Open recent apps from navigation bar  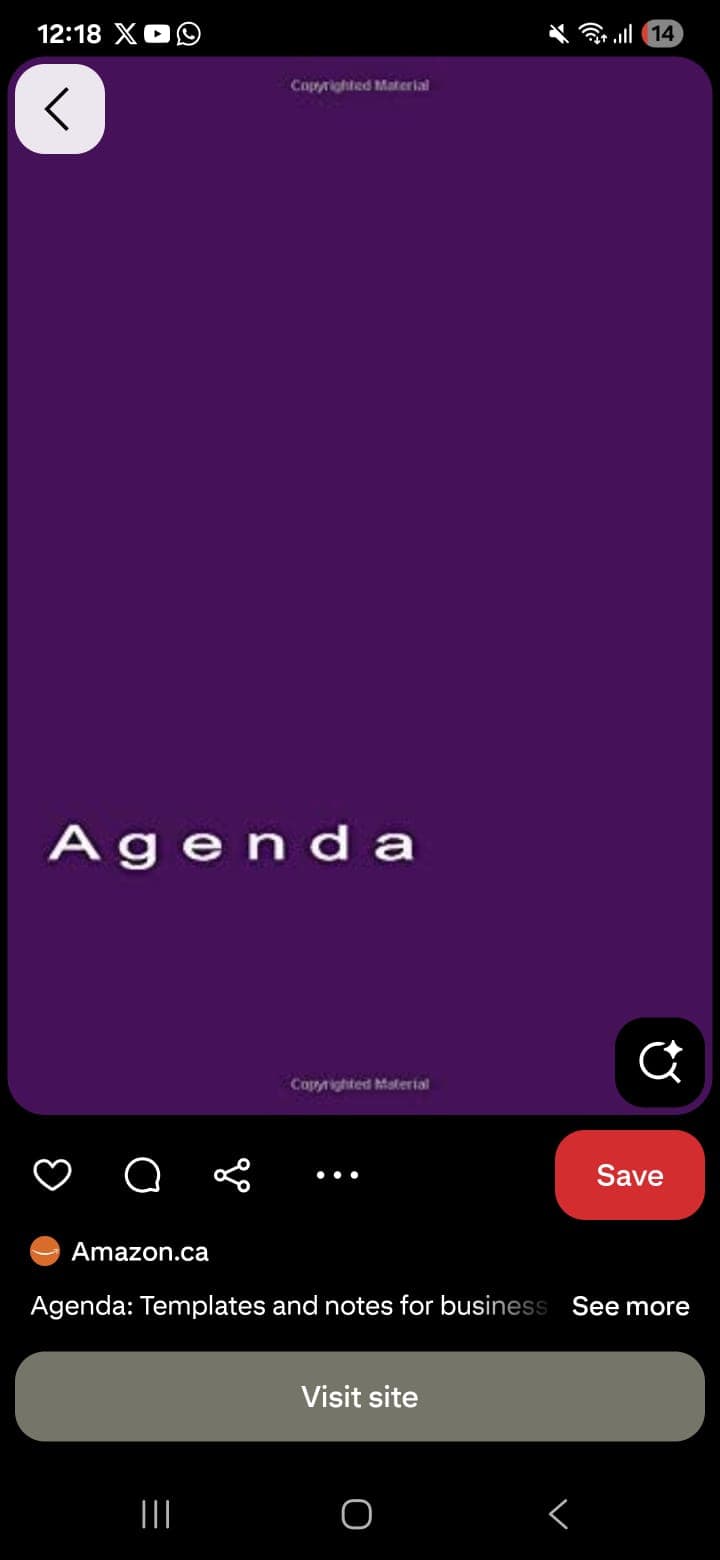[155, 1514]
